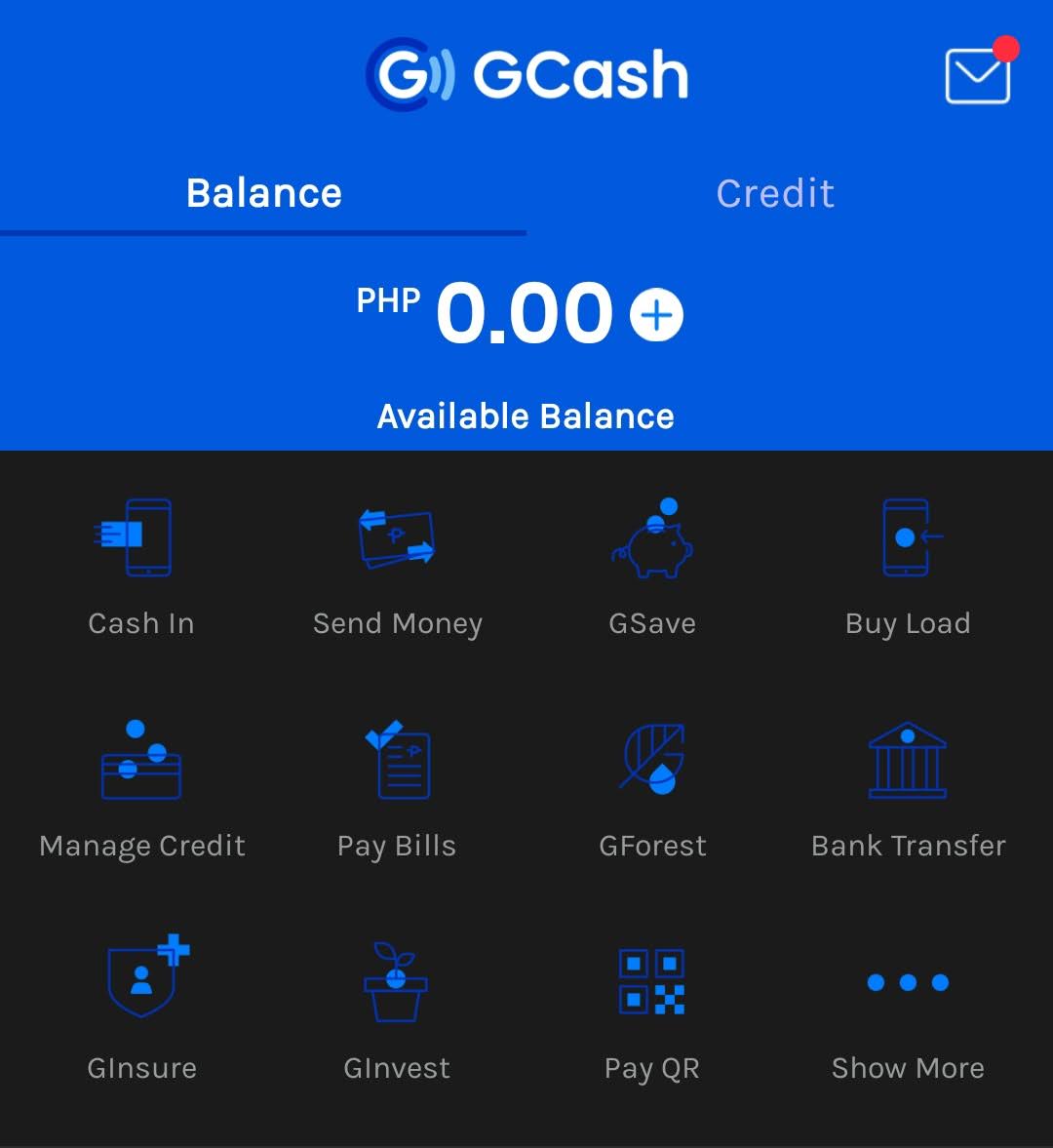
Task: Tap Show More services
Action: tap(908, 1009)
